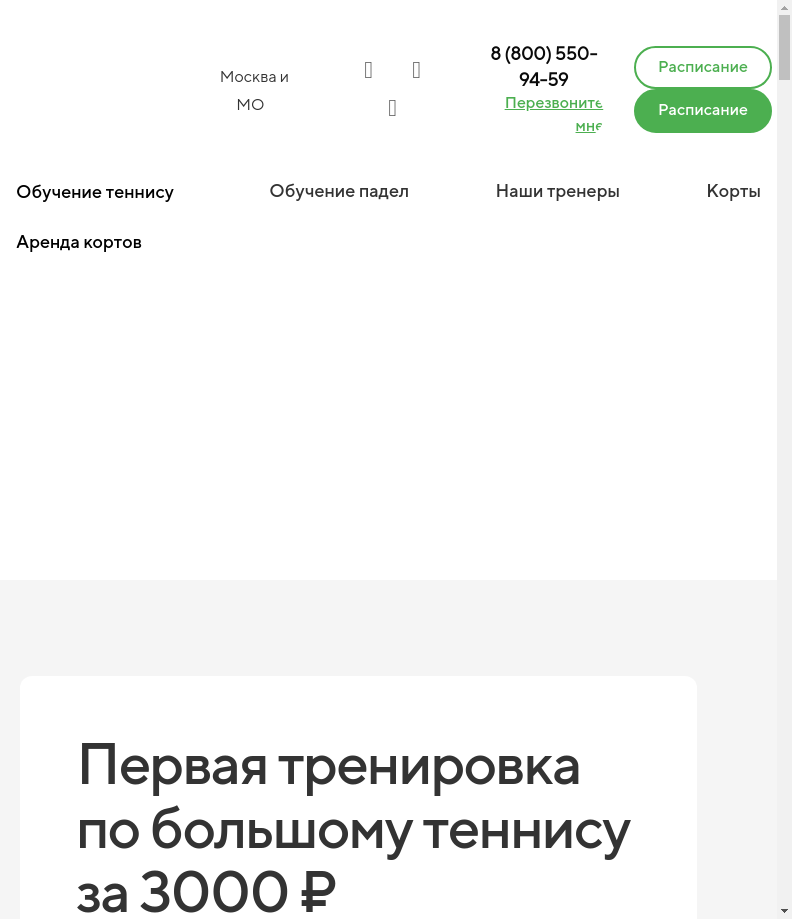Screen dimensions: 792x919
Task: Go to Обучение теннису section
Action: [x=95, y=192]
